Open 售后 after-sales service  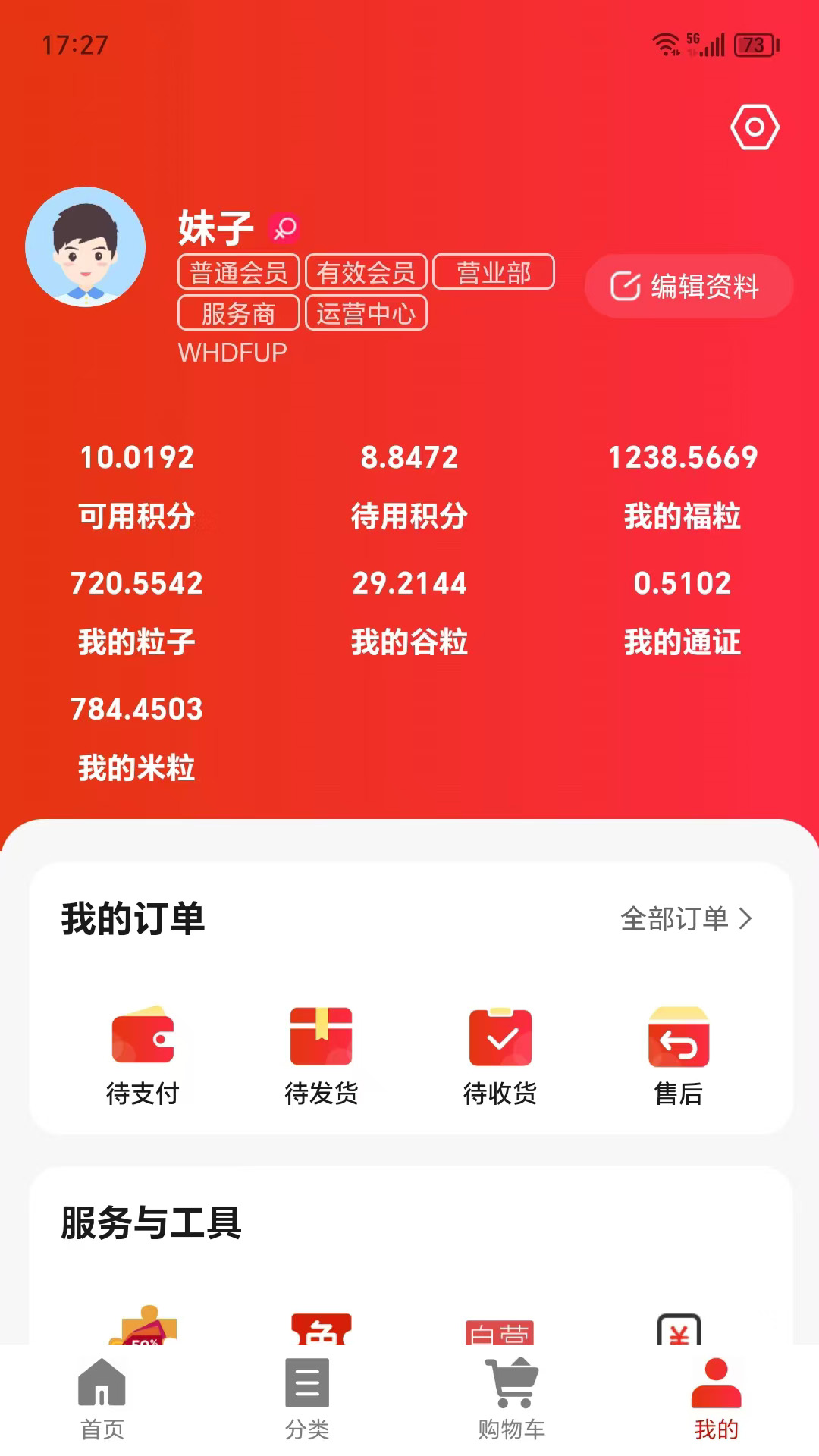(679, 1056)
